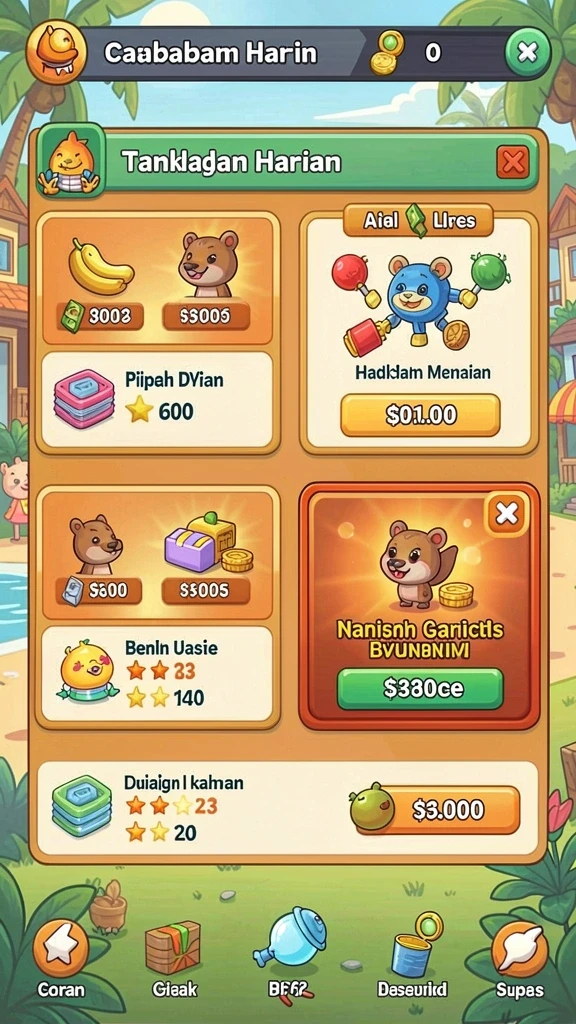Screen dimensions: 576x1024
Task: Open the Benln Uasie card
Action: (157, 674)
